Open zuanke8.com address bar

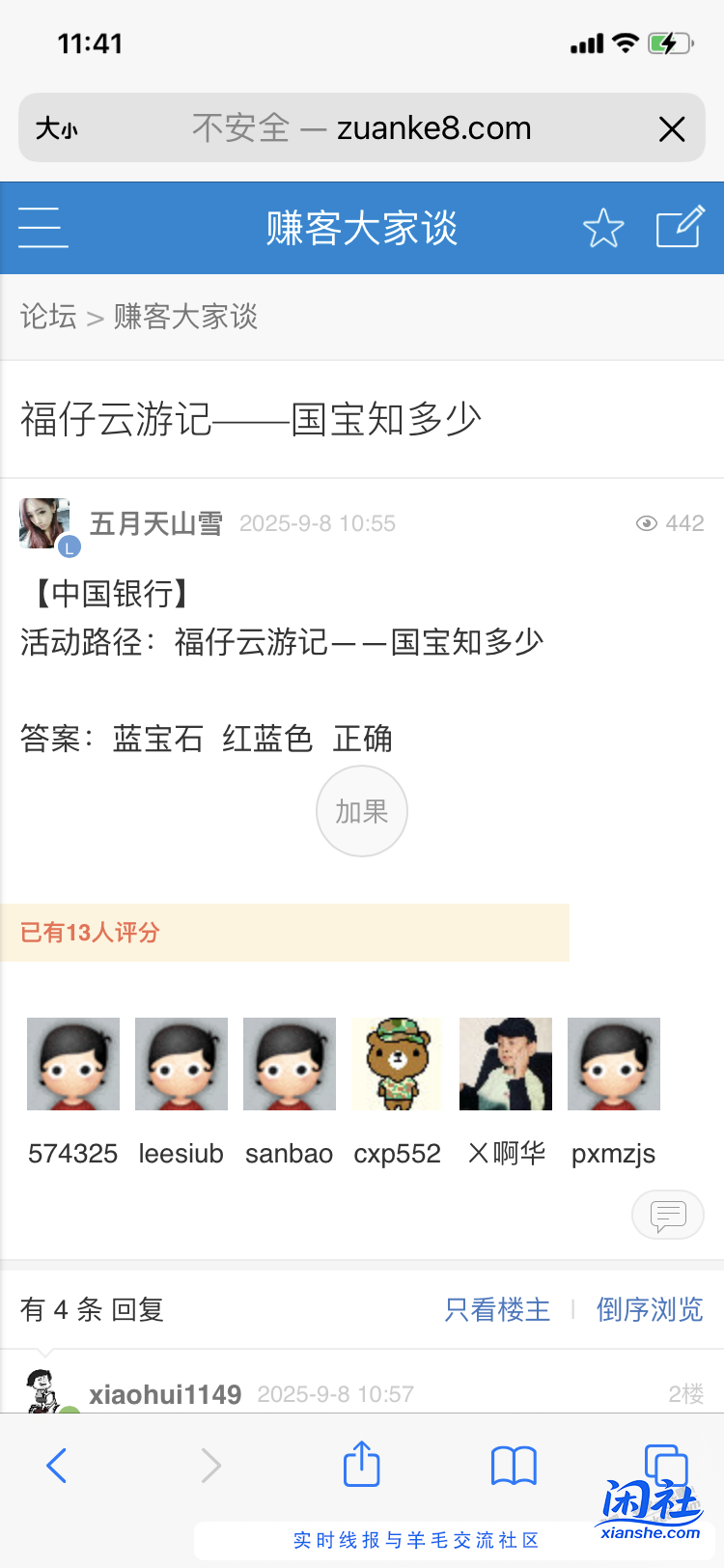coord(362,128)
